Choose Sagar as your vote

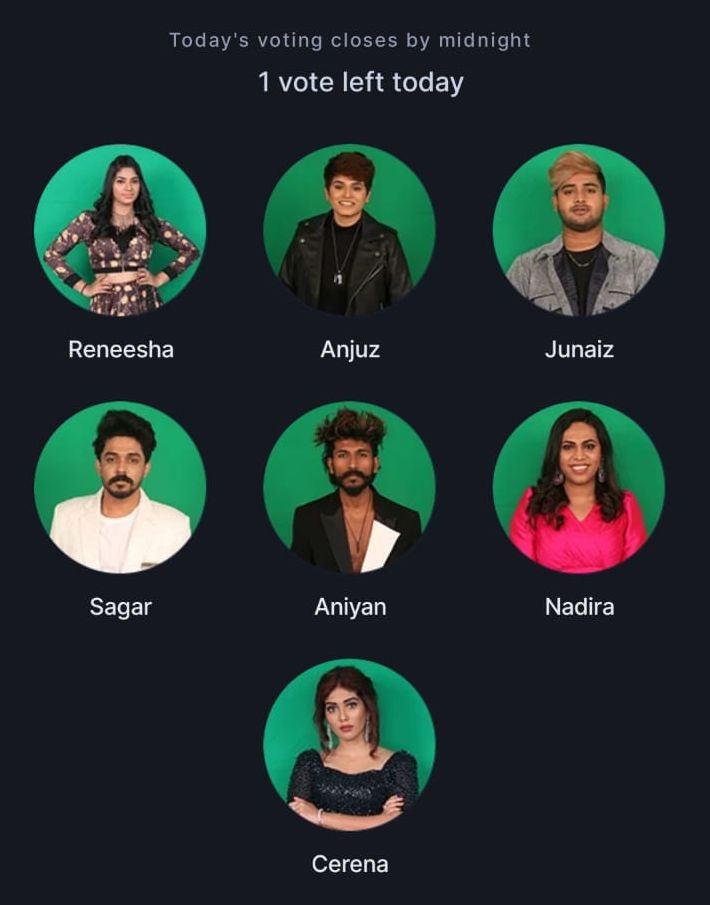point(120,487)
